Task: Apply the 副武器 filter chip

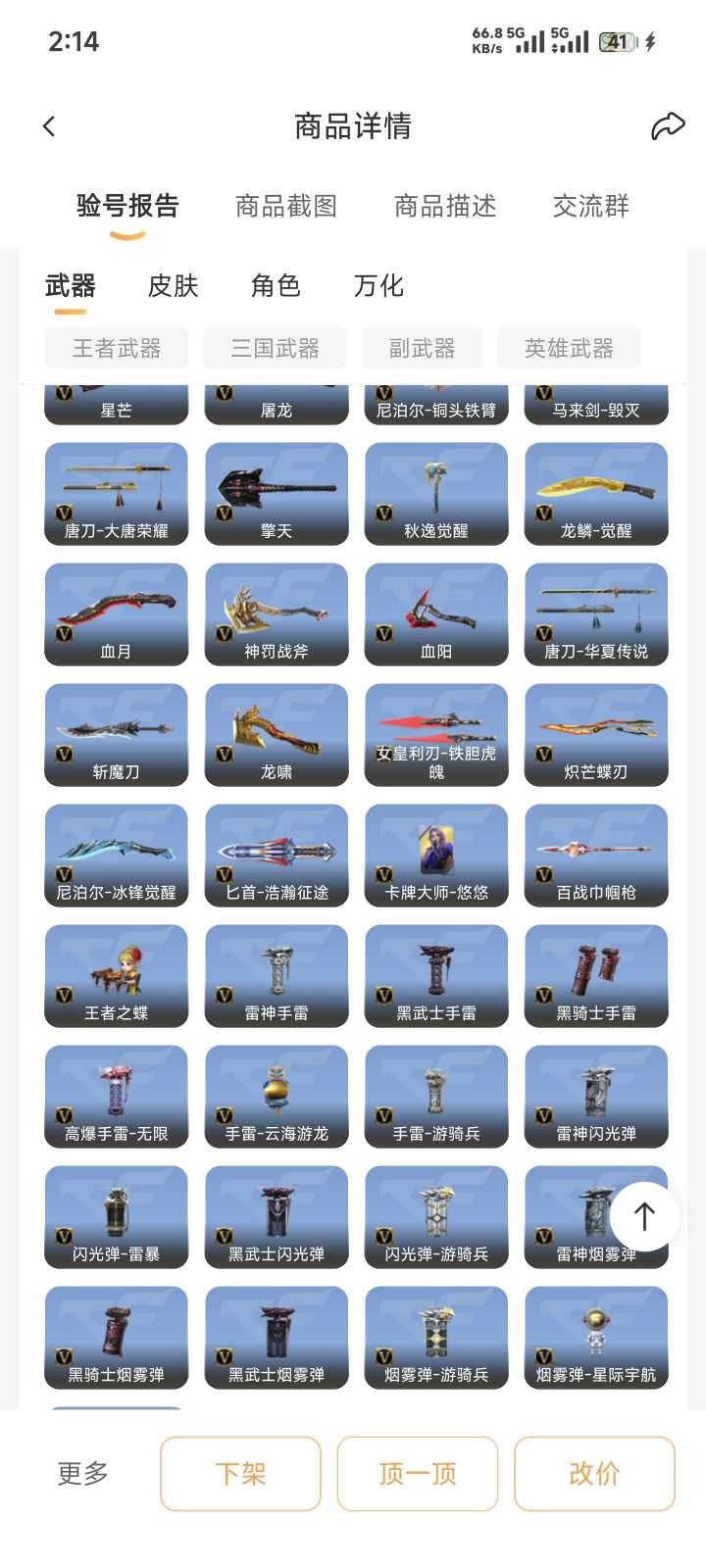Action: pyautogui.click(x=422, y=348)
